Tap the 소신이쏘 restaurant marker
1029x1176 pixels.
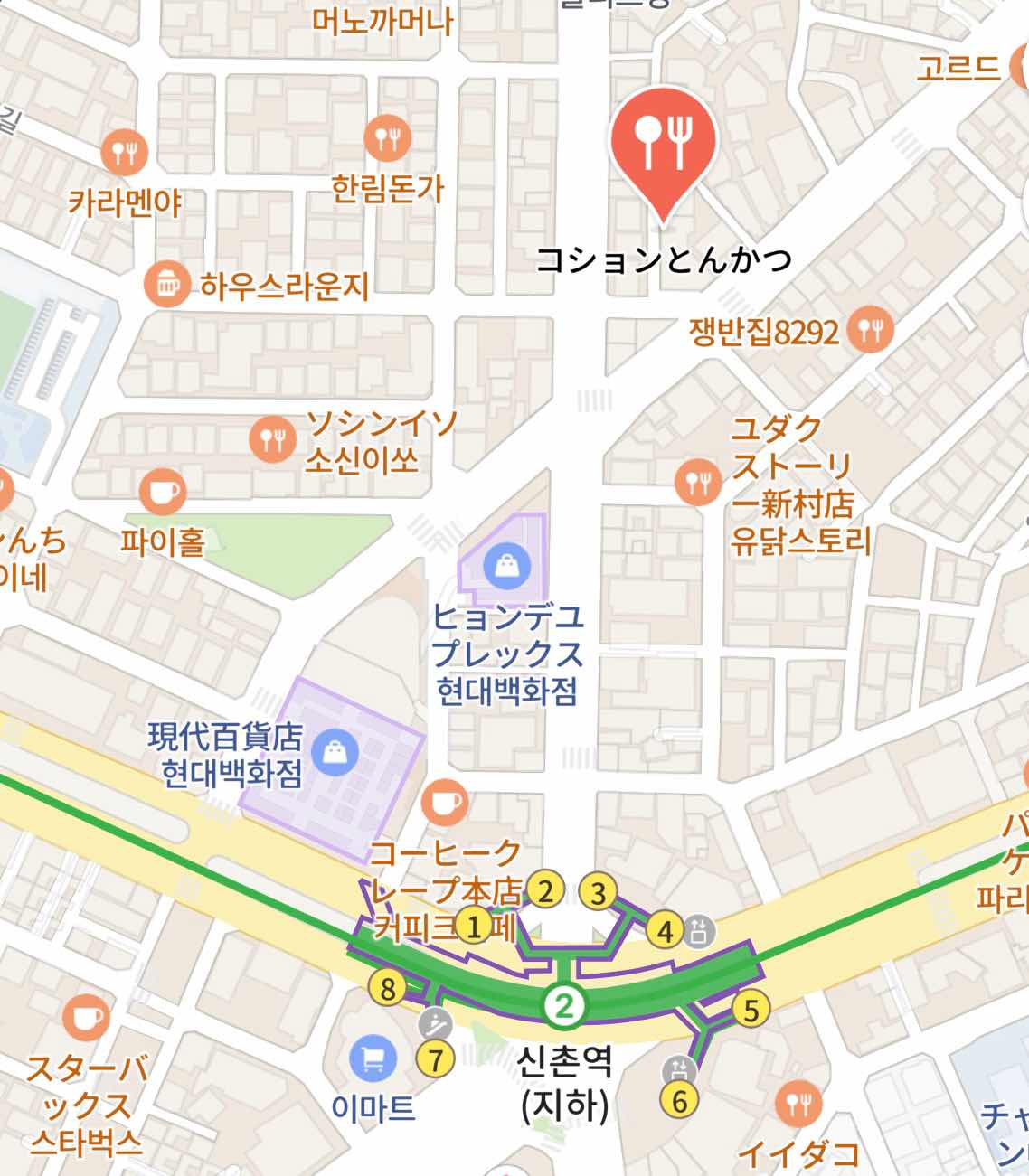coord(272,439)
